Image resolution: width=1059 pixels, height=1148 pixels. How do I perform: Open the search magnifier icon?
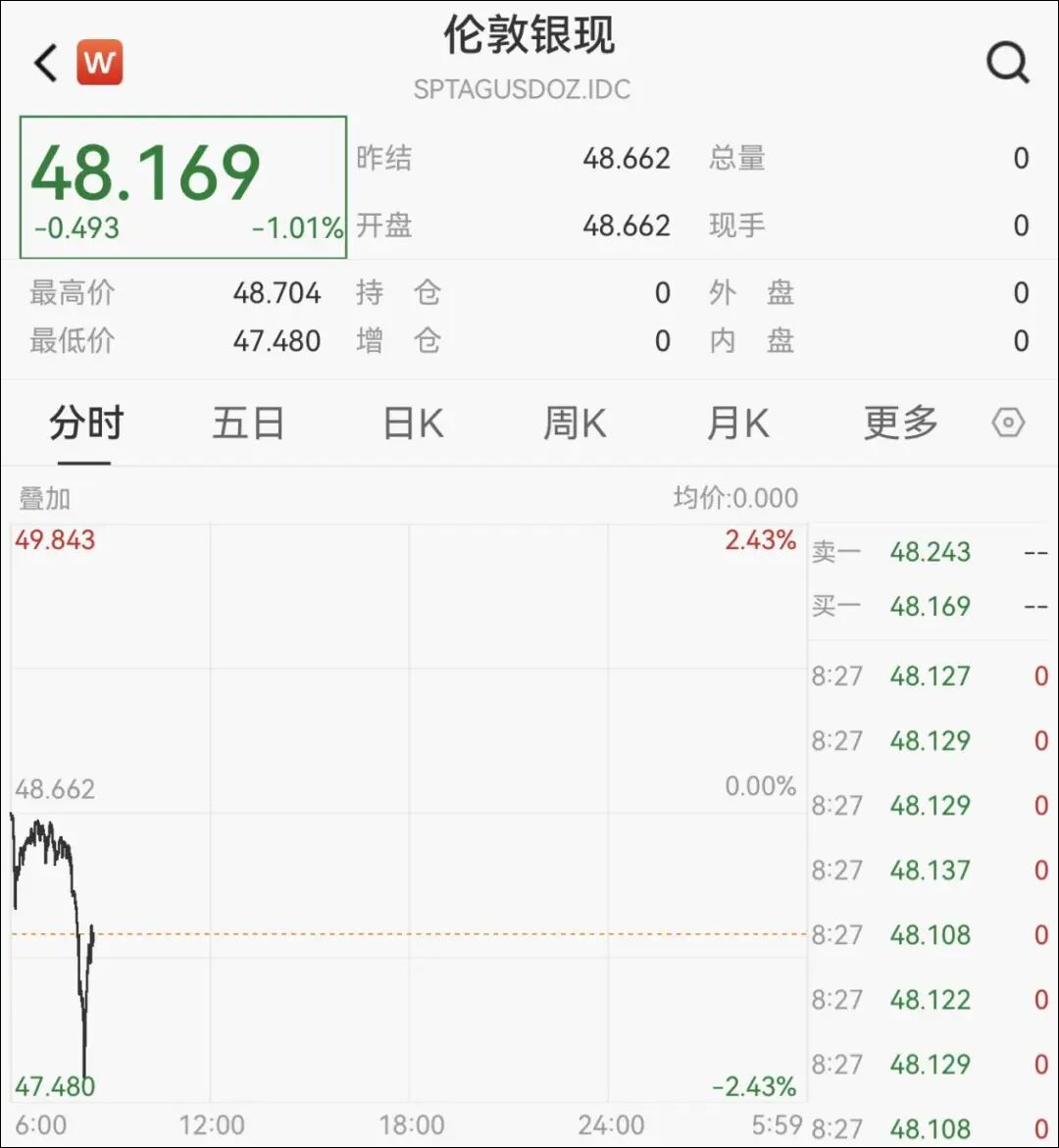tap(1007, 64)
